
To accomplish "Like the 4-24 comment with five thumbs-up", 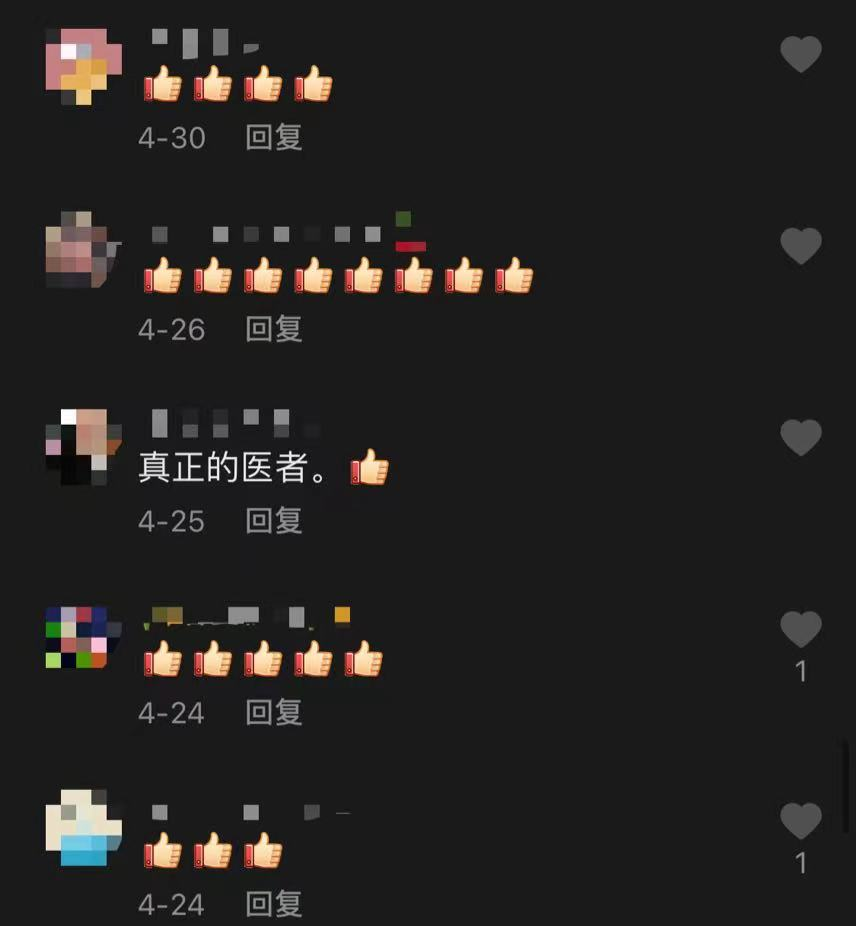I will (x=800, y=629).
